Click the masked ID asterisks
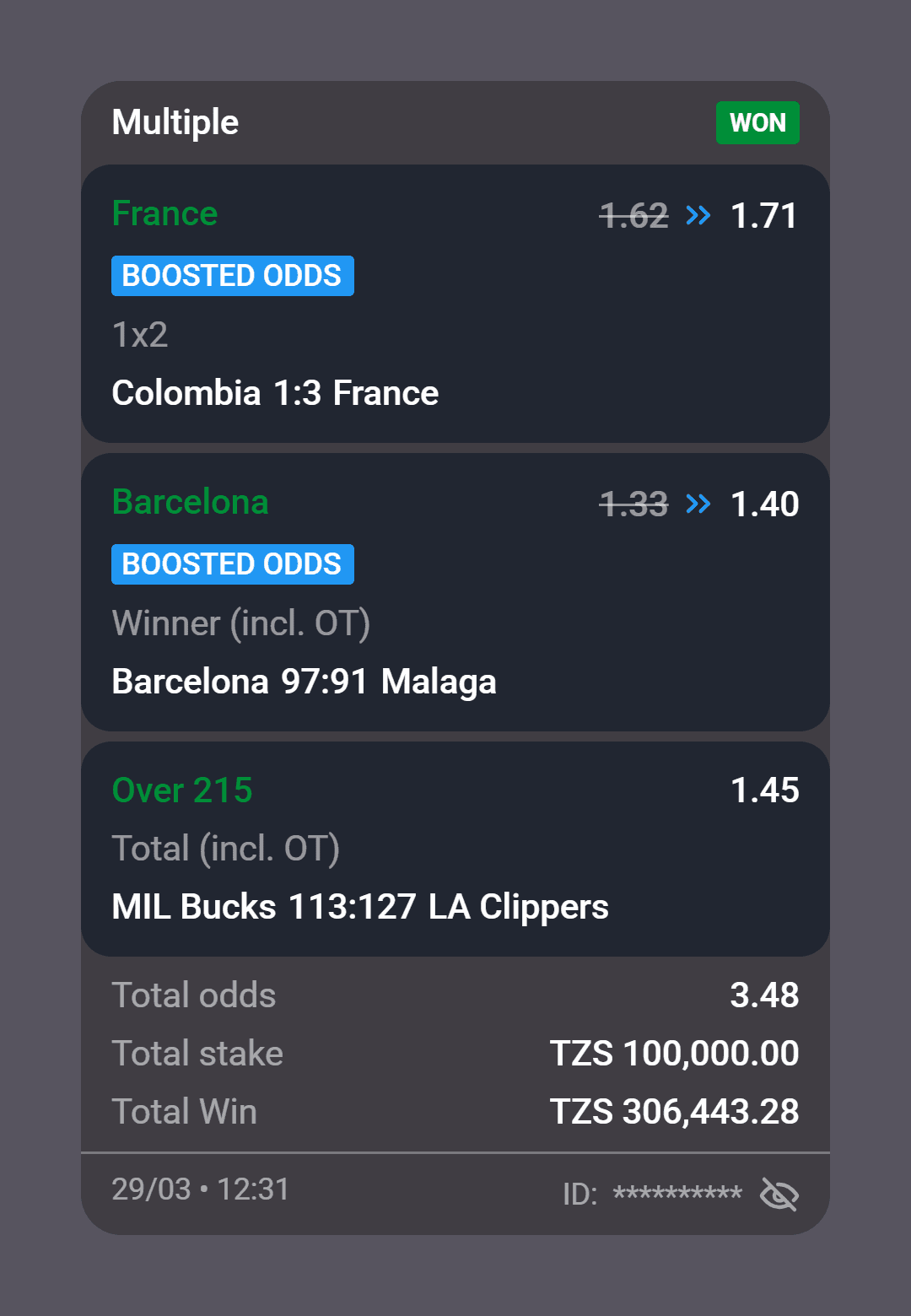The height and width of the screenshot is (1316, 911). (678, 1194)
